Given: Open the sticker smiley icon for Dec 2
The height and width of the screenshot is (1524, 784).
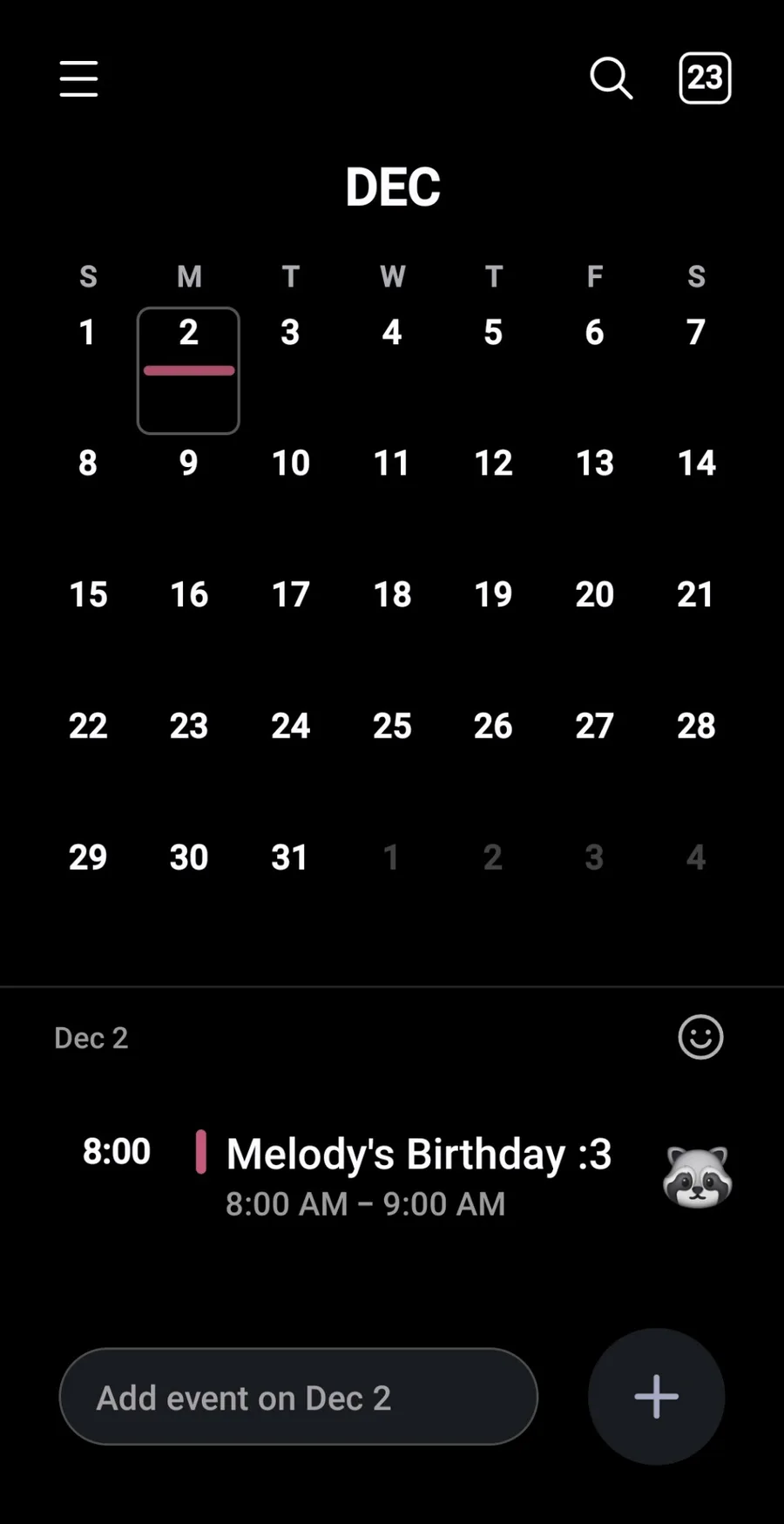Looking at the screenshot, I should (700, 1037).
